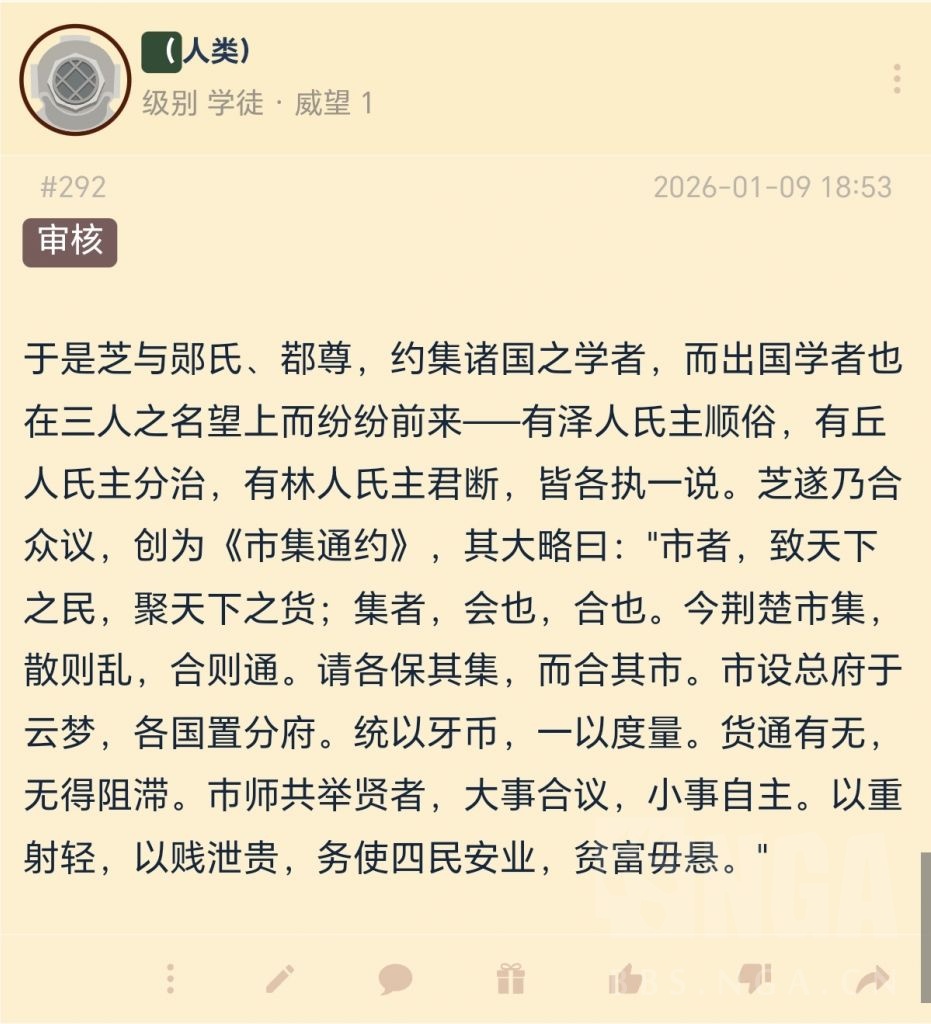Tap the 审核 tag
The height and width of the screenshot is (1024, 931).
tap(70, 242)
